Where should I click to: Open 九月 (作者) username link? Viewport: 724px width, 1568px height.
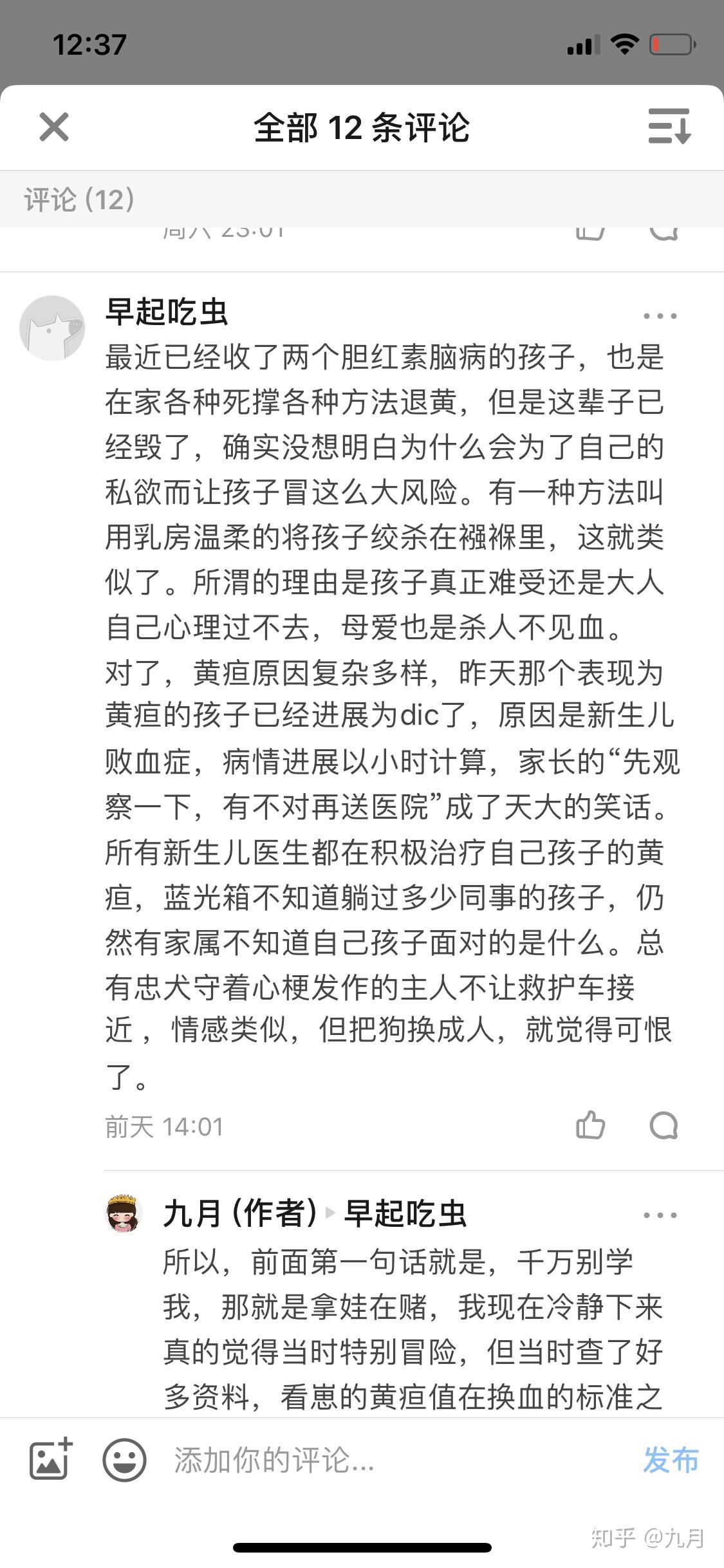pyautogui.click(x=240, y=1214)
